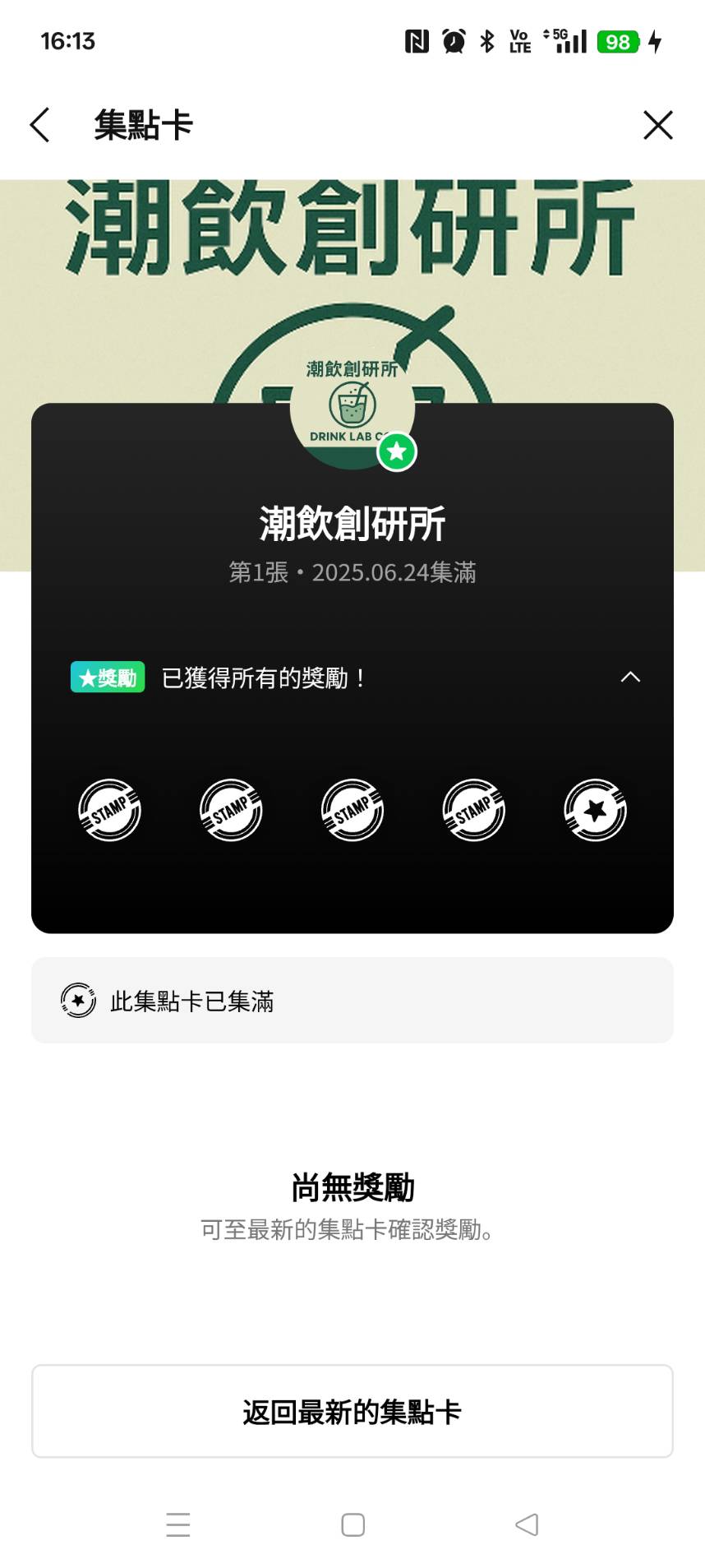
Task: Close the 集點卡 page
Action: (658, 125)
